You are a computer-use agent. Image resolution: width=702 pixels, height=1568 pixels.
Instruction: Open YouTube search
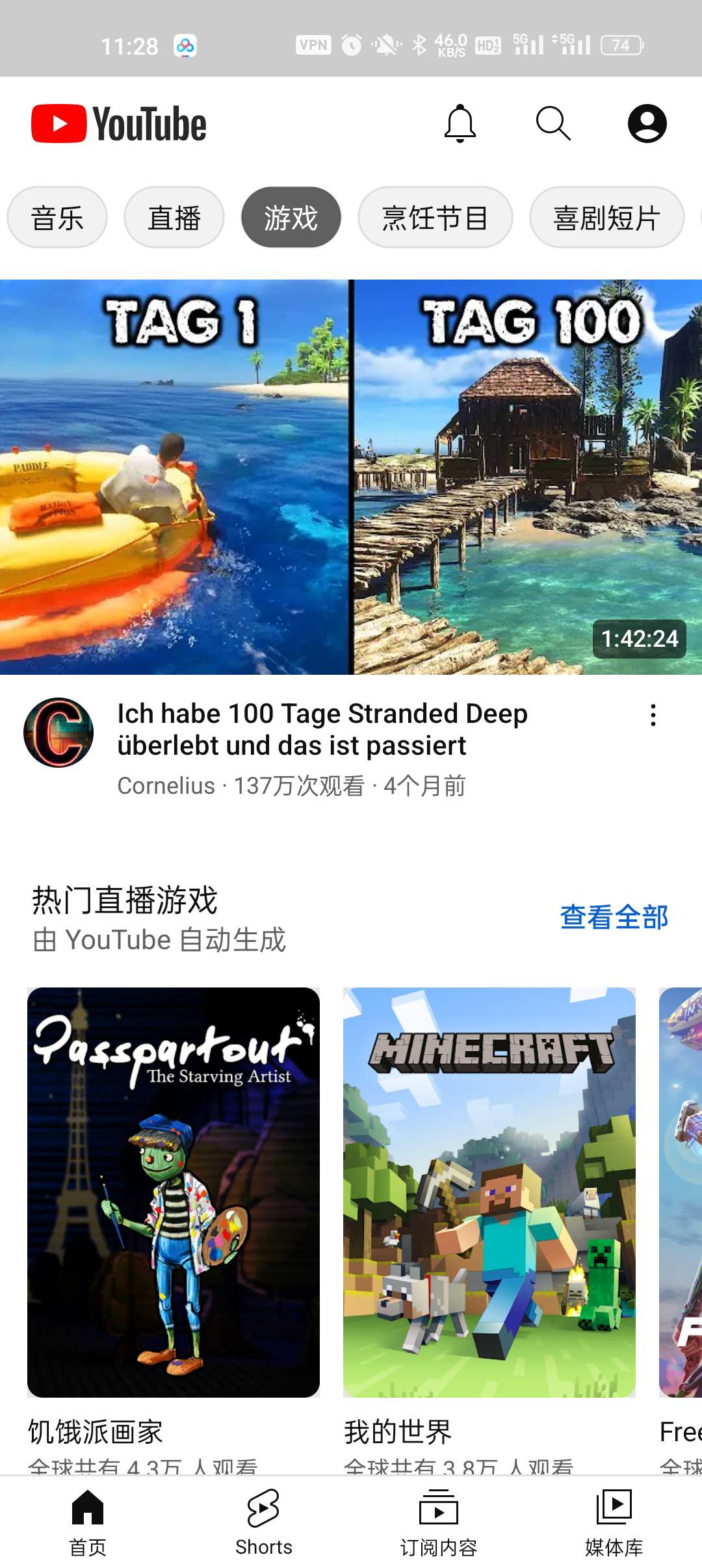click(553, 124)
